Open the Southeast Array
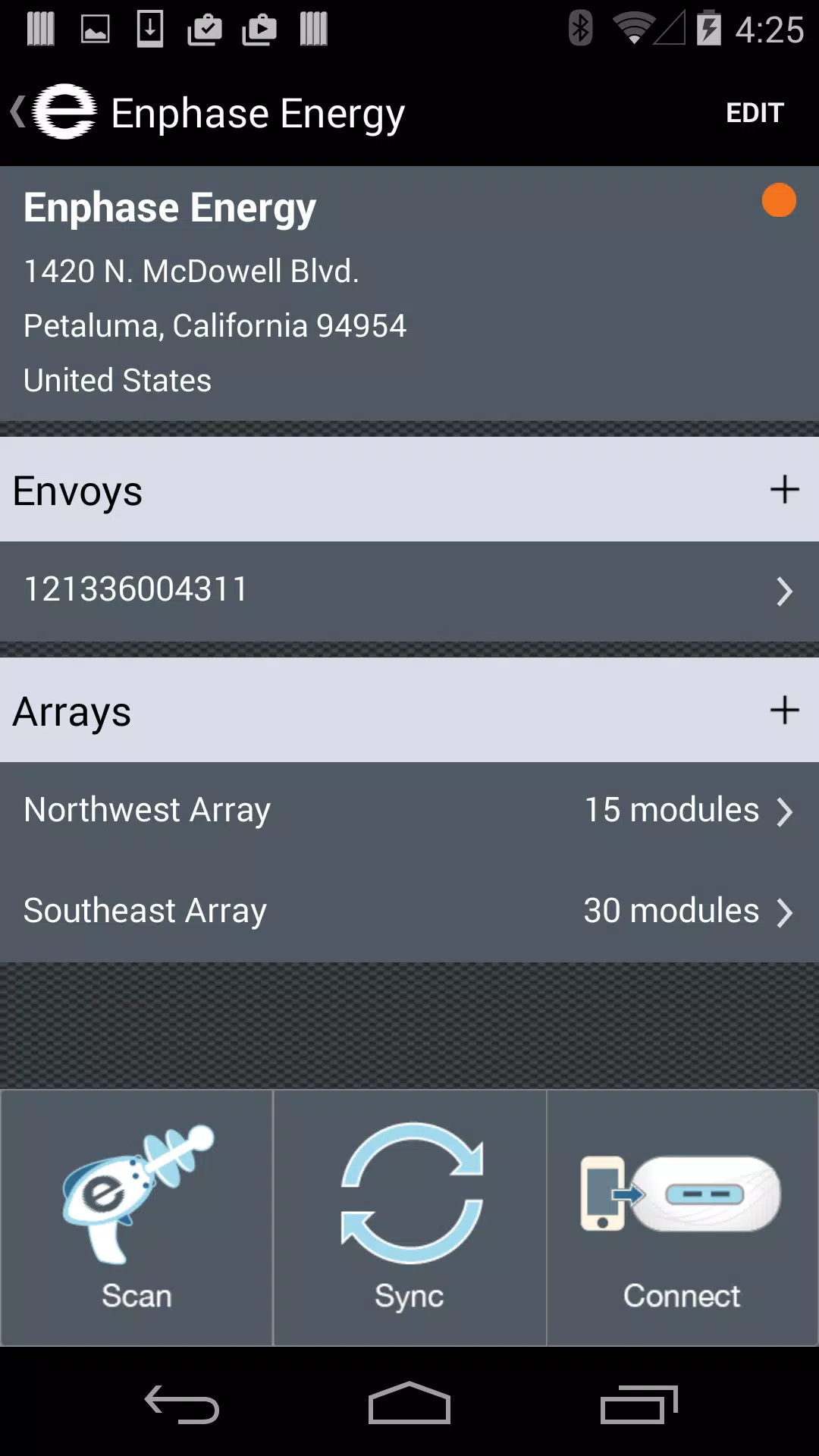 pyautogui.click(x=409, y=912)
